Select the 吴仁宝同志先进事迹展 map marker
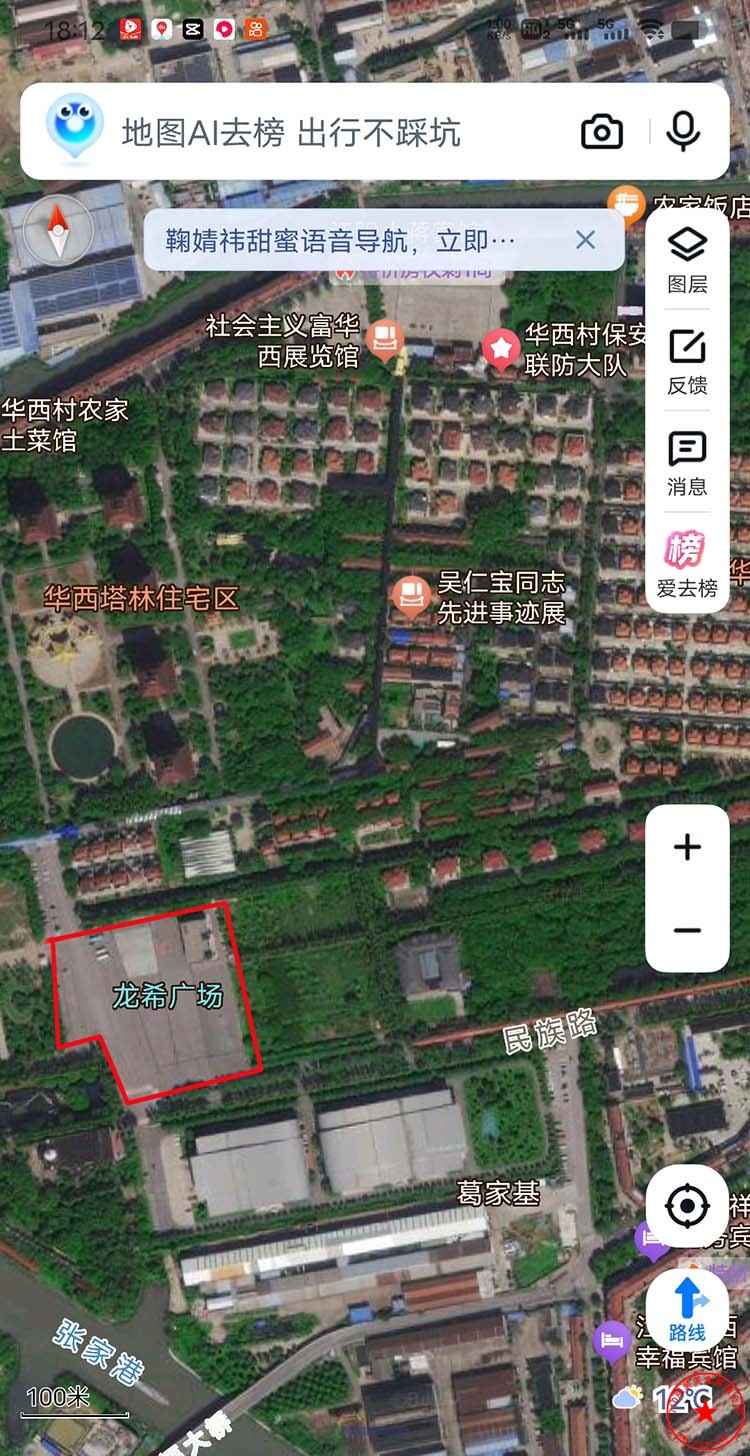Screen dimensions: 750x1456 click(410, 596)
